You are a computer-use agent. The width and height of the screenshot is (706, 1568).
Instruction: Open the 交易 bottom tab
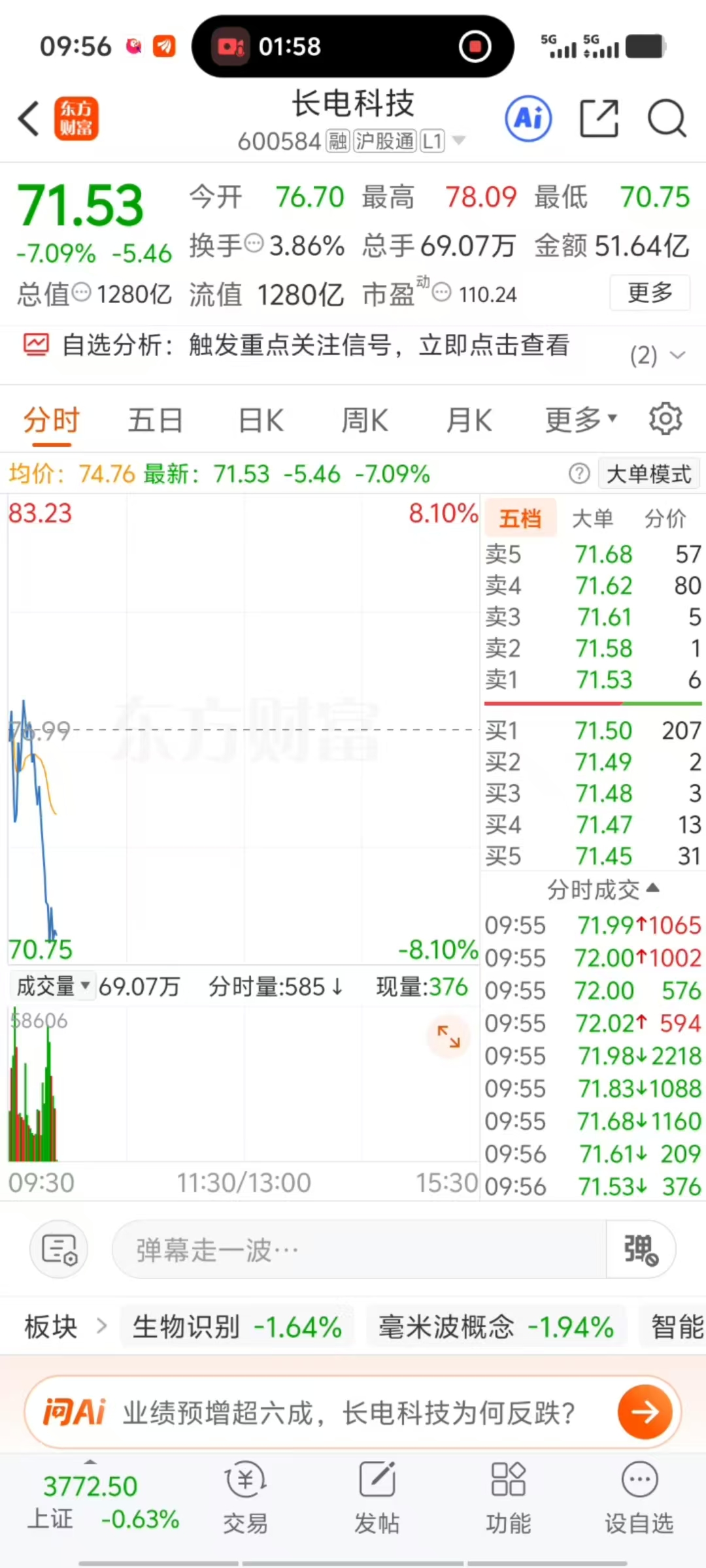click(x=246, y=1497)
